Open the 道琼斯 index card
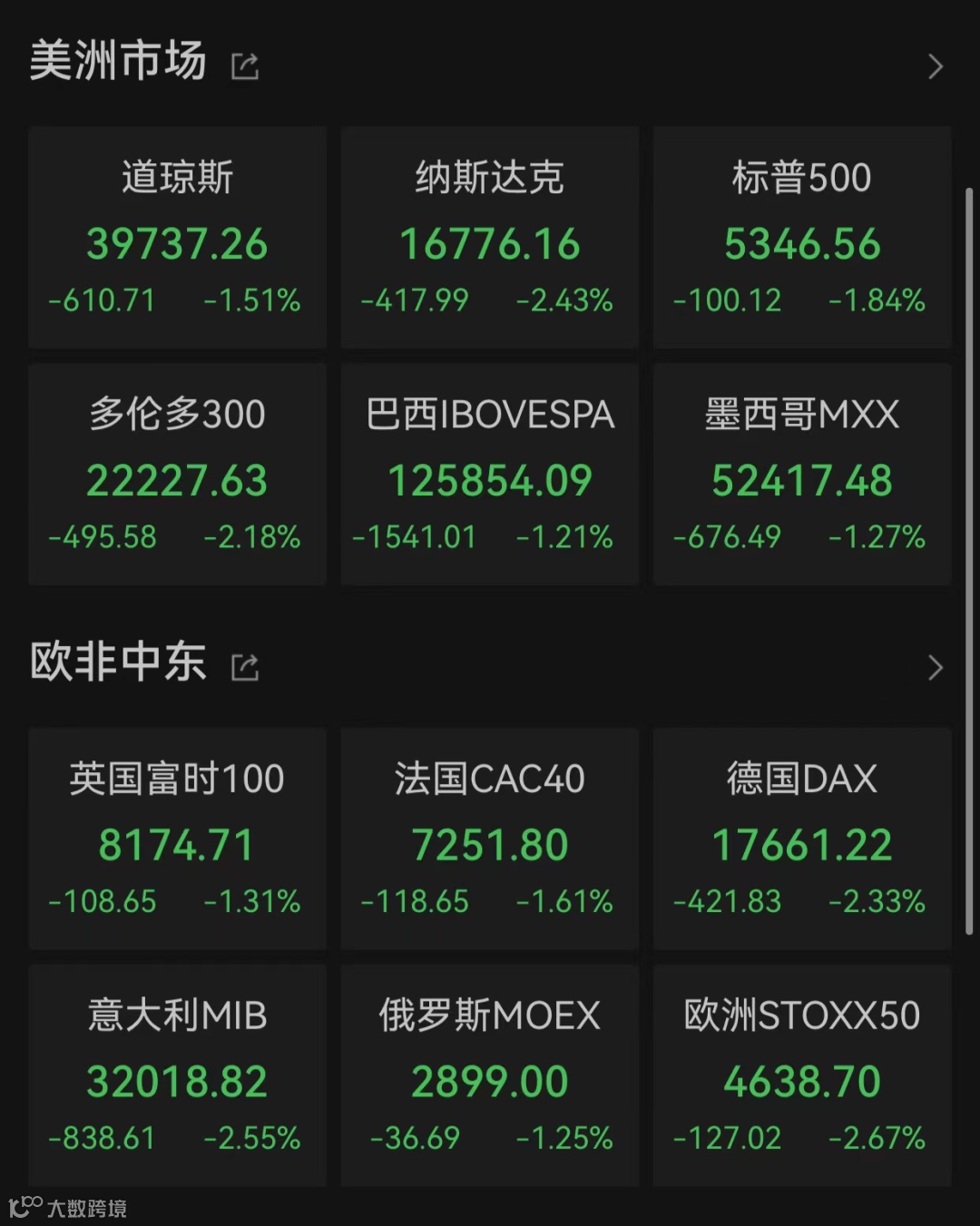The width and height of the screenshot is (980, 1226). (x=177, y=237)
